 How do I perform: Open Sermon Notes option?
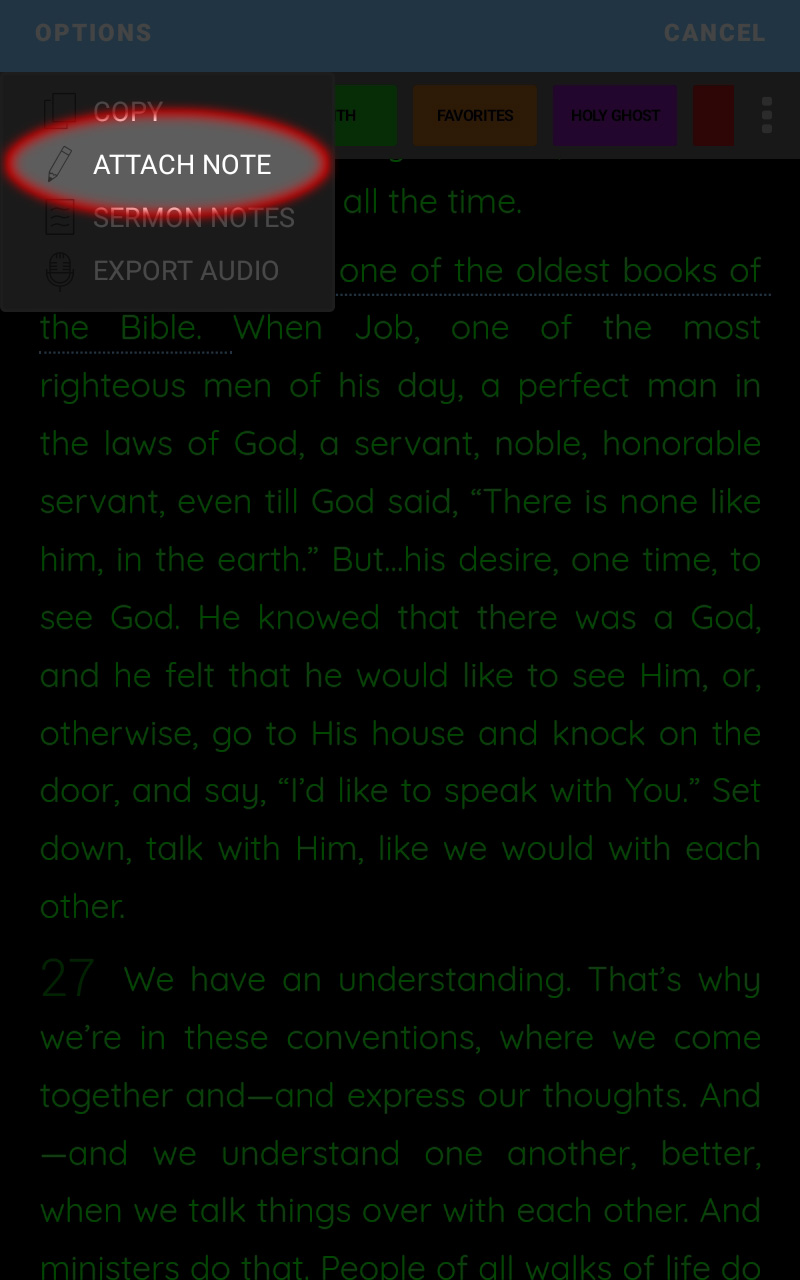[x=168, y=218]
